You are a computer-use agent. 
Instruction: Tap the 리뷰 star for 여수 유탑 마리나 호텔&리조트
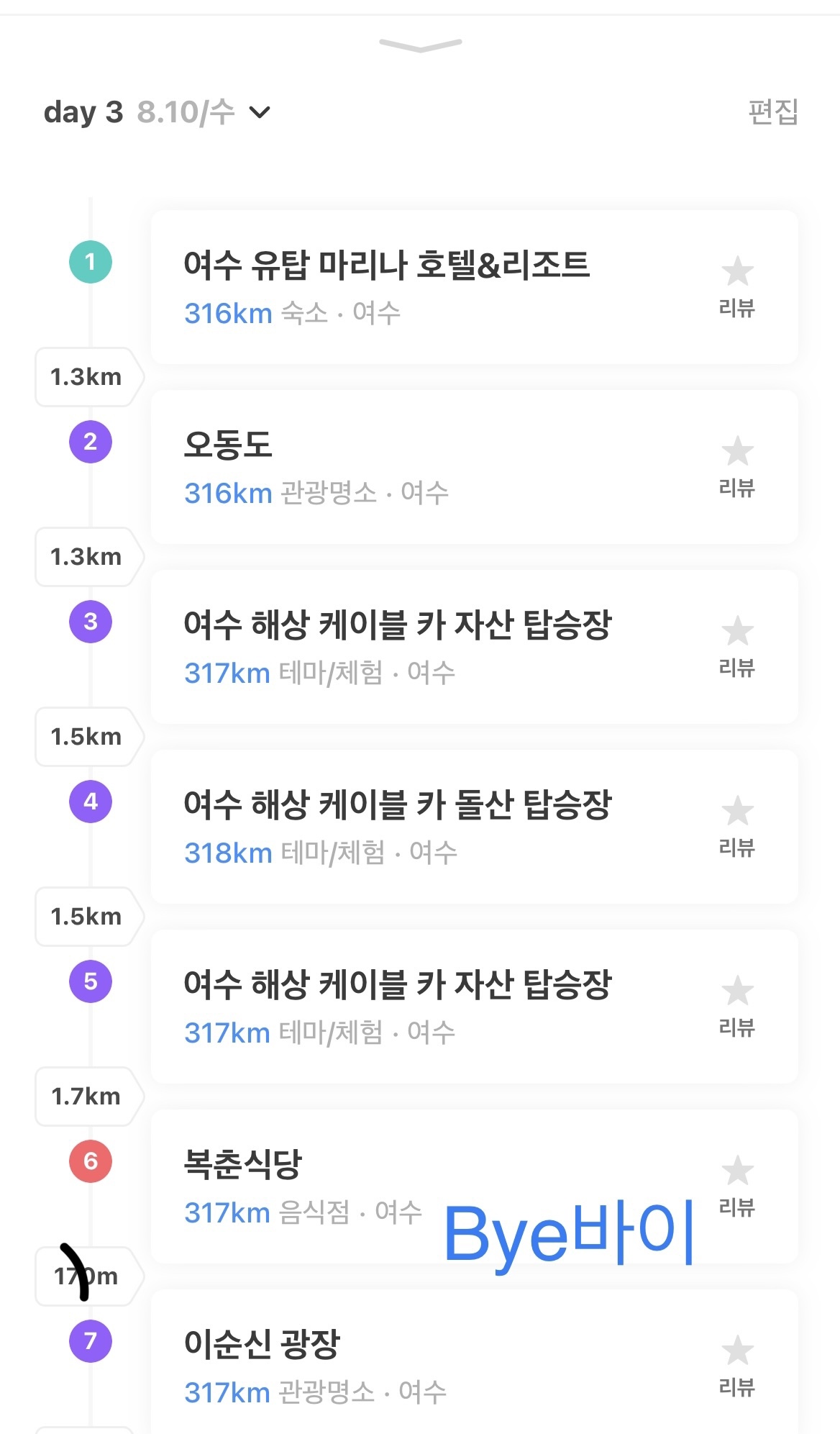tap(737, 273)
